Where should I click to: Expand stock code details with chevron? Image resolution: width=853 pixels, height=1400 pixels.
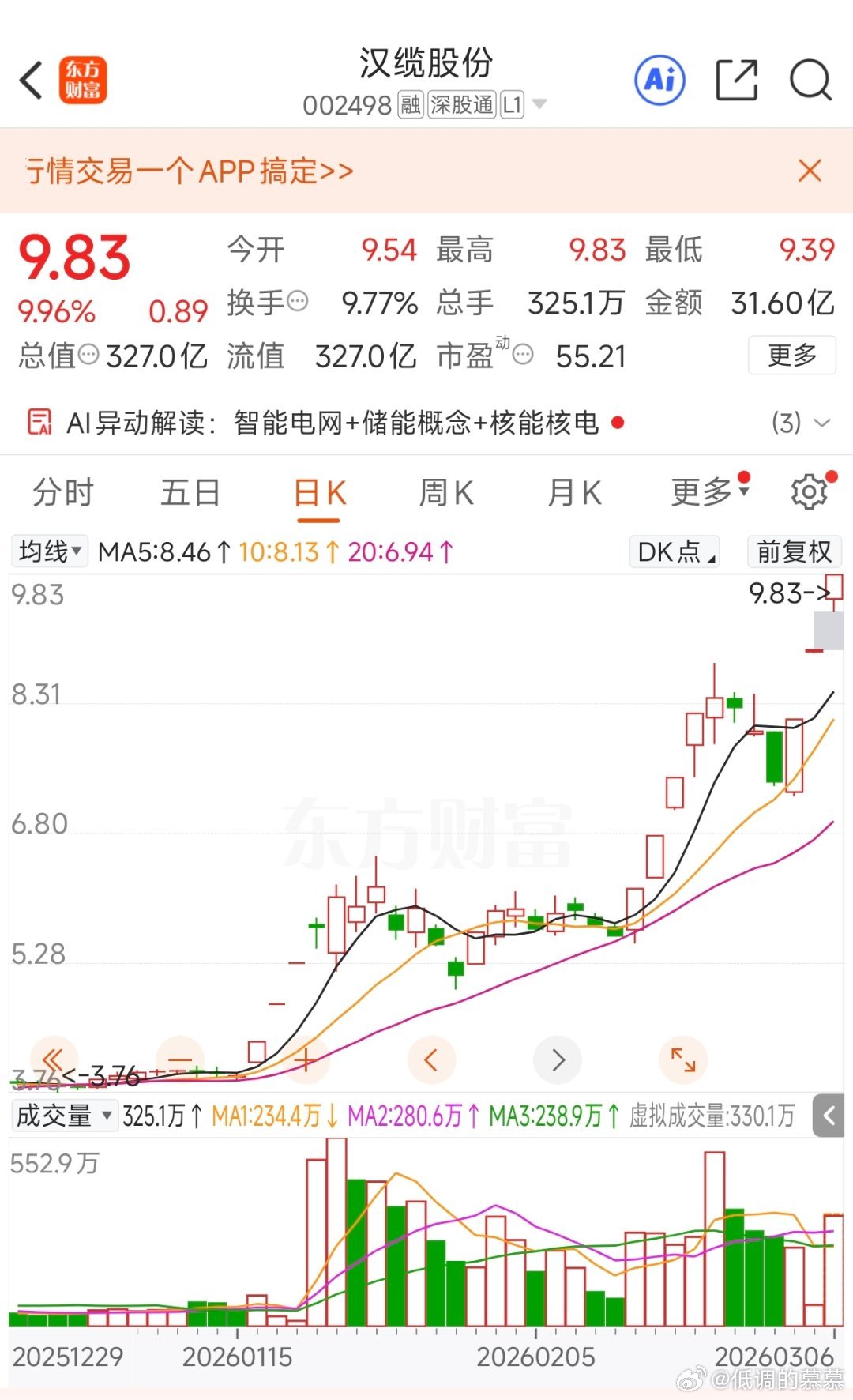click(540, 103)
